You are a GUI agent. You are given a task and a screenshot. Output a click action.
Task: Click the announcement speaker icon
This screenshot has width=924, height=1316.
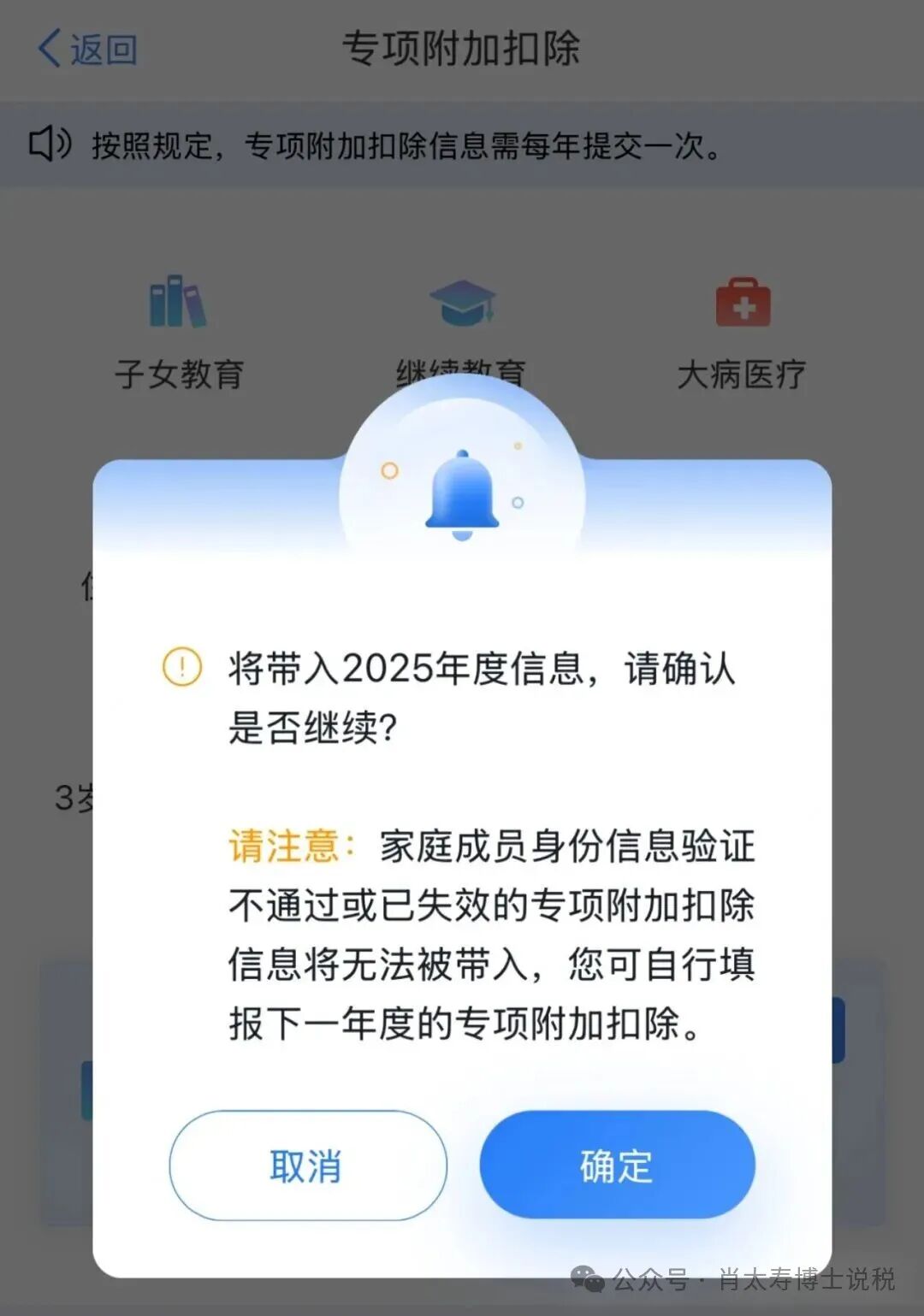49,142
